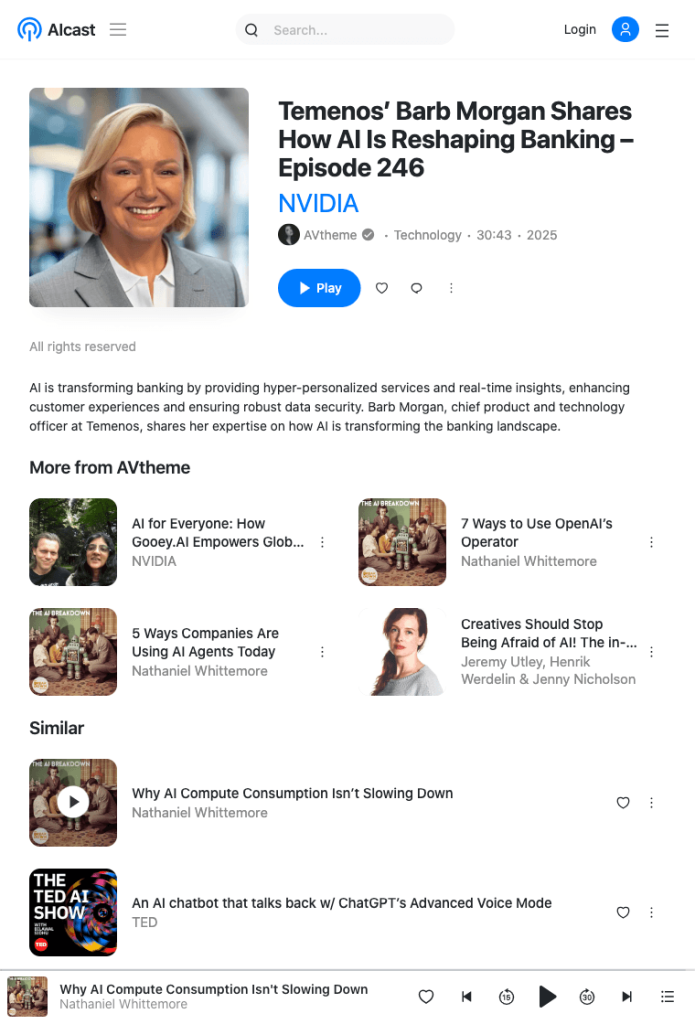Like the Temenos episode with heart icon
This screenshot has width=695, height=1024.
point(382,288)
